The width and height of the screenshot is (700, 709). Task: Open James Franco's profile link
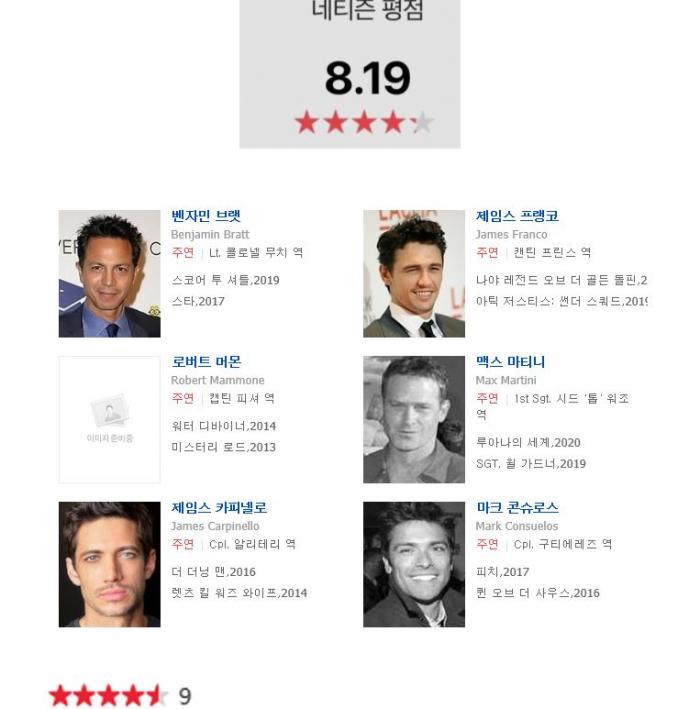pos(517,216)
